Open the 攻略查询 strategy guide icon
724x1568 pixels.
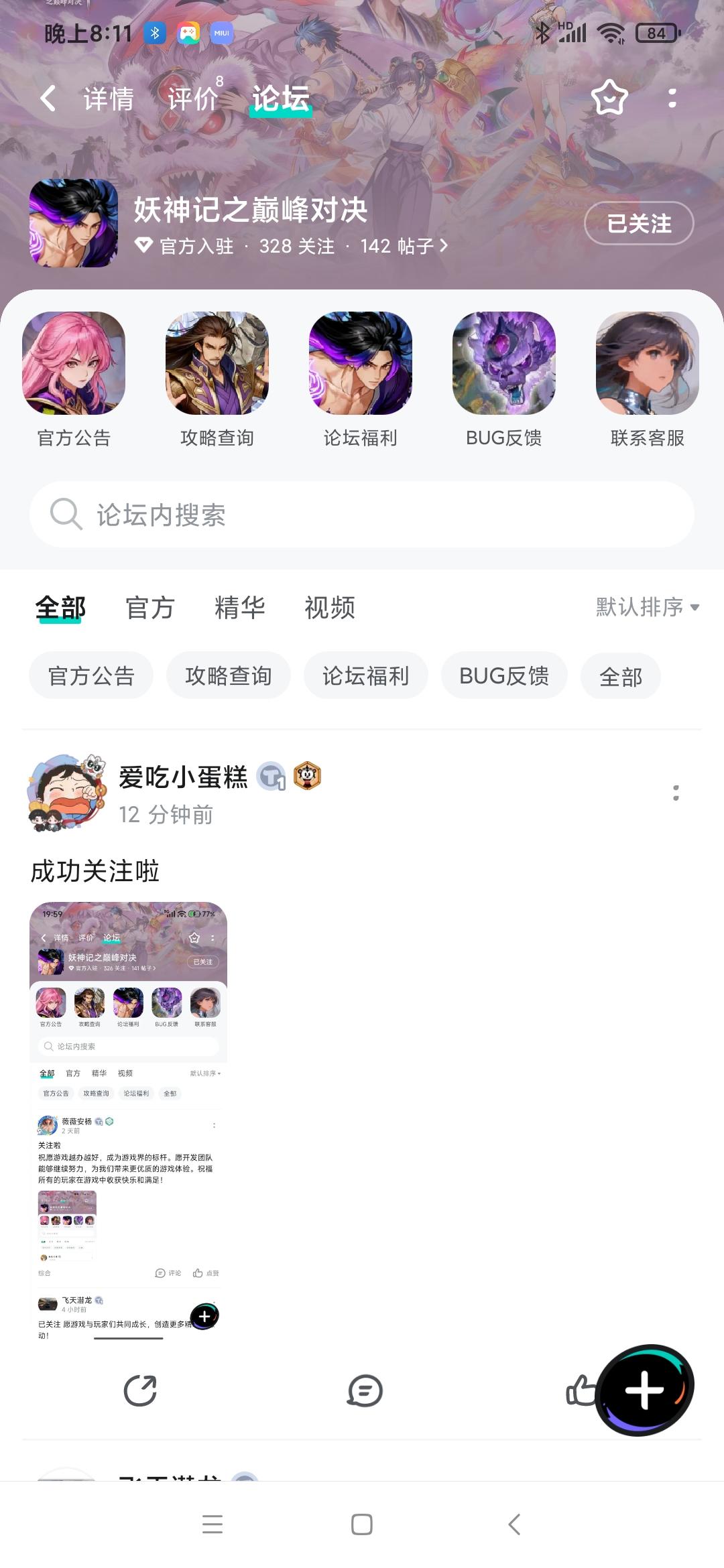217,365
